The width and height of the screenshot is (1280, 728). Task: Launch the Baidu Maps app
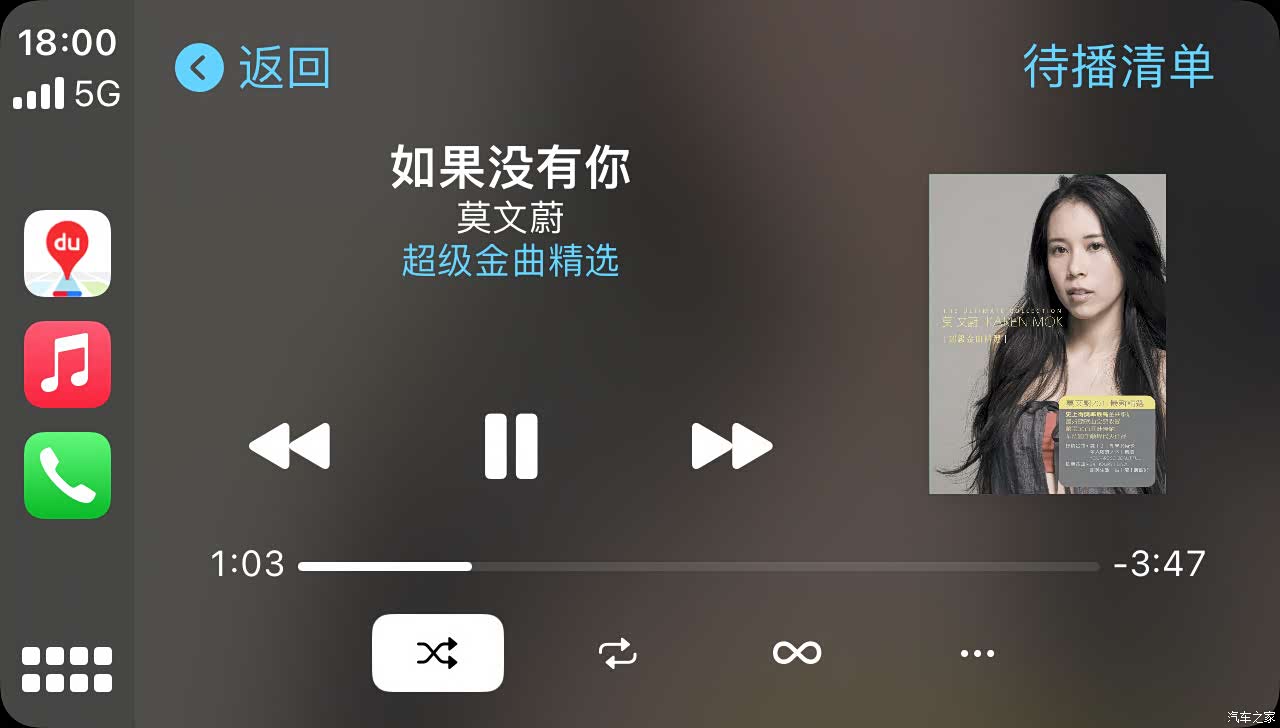(67, 253)
